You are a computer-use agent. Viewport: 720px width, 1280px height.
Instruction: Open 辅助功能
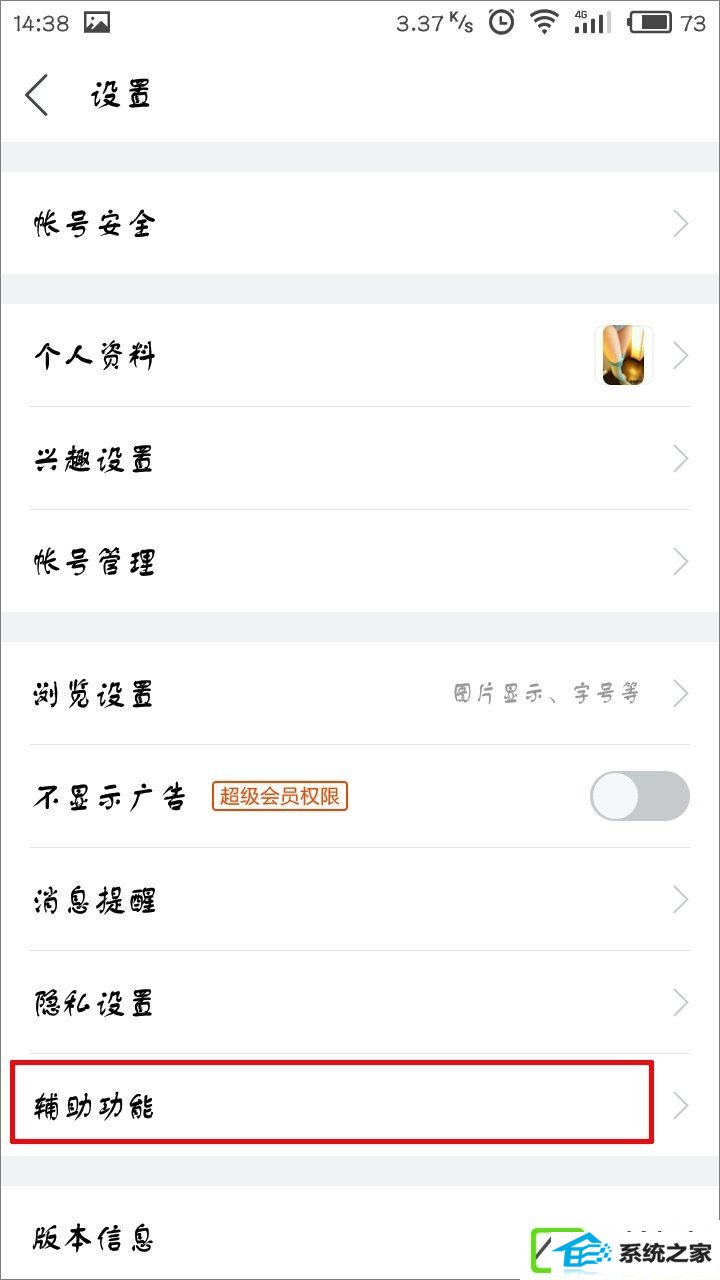(x=360, y=1105)
